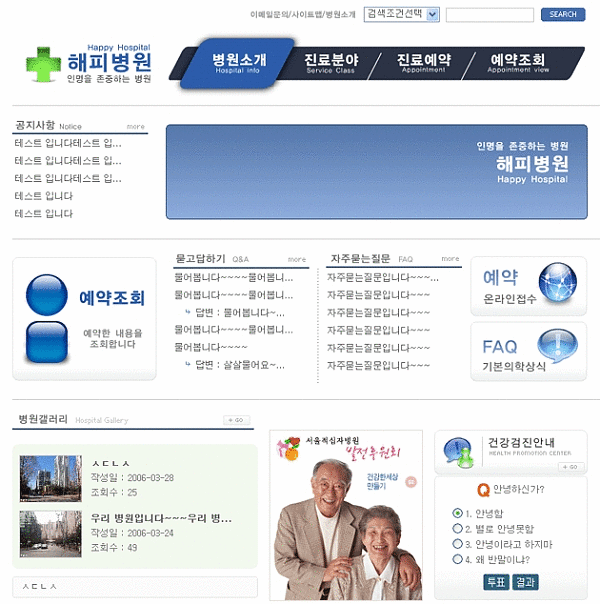
Task: Submit vote with 투표 button
Action: click(496, 581)
